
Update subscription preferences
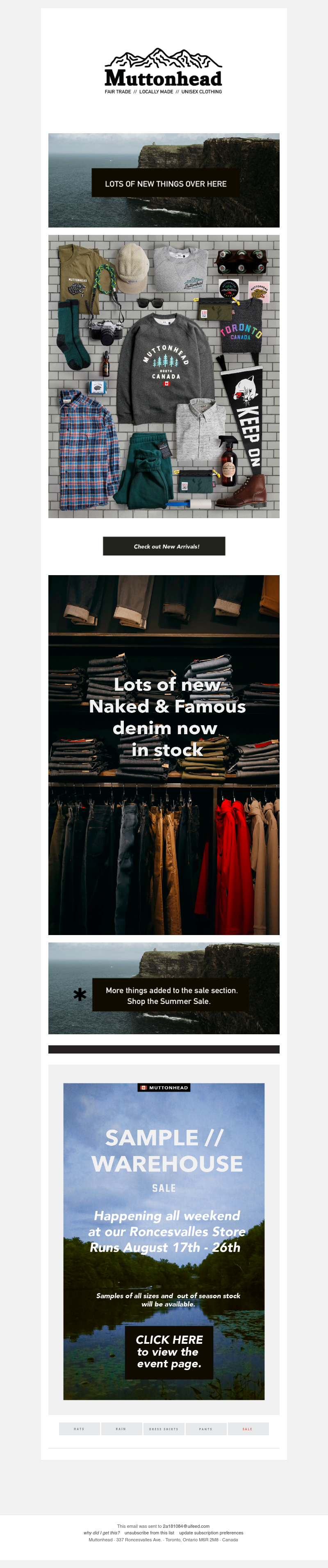211,1533
